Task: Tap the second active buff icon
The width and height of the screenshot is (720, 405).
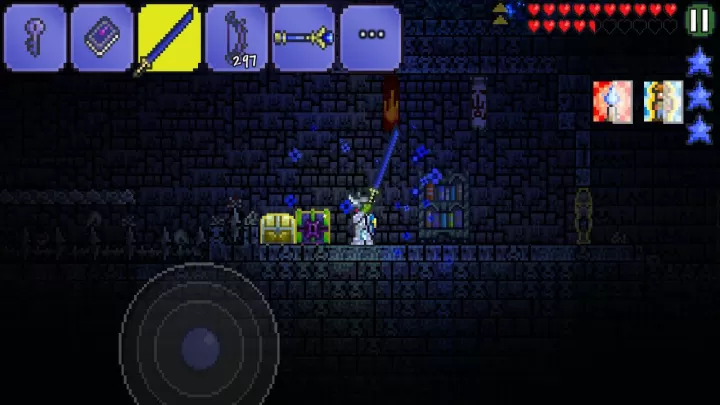Action: click(x=662, y=101)
